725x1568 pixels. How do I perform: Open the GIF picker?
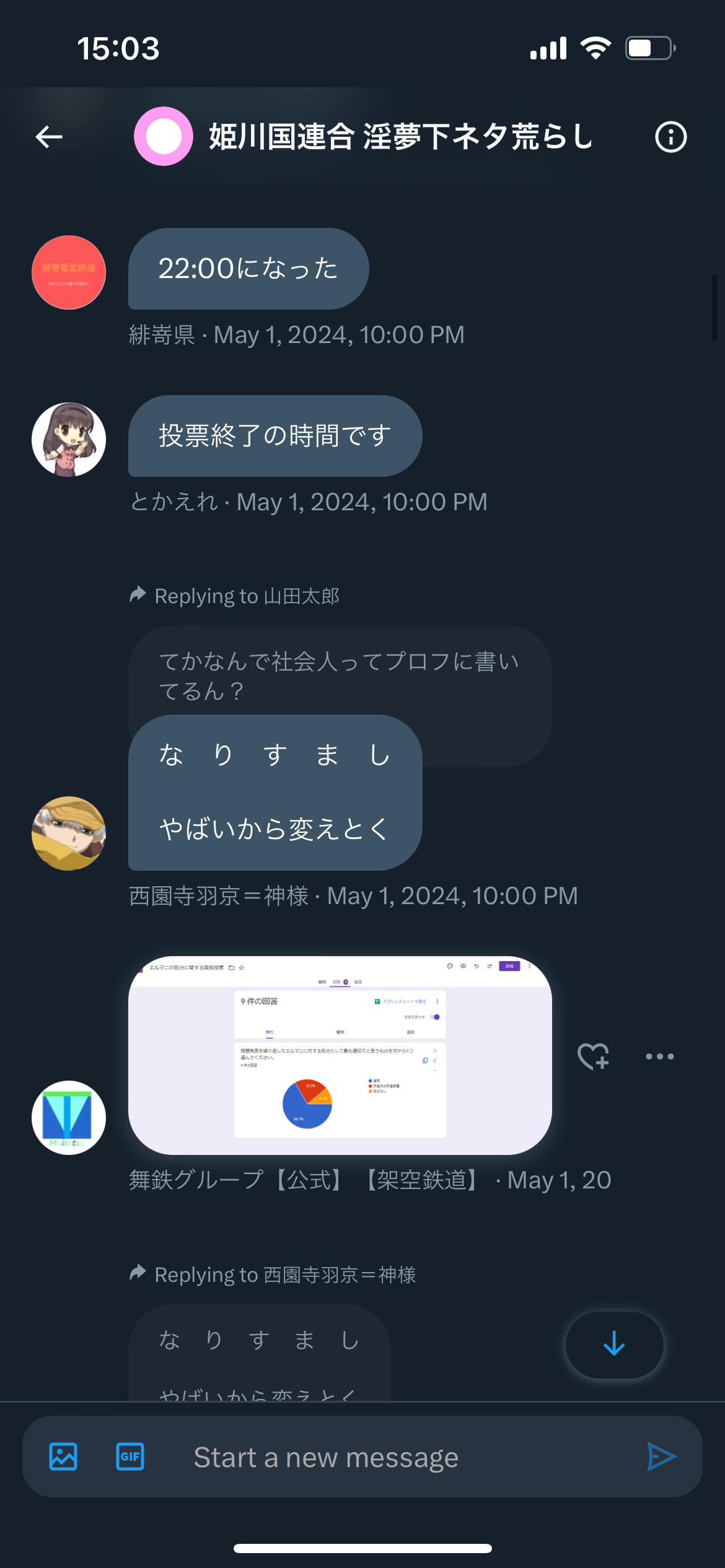[130, 1457]
